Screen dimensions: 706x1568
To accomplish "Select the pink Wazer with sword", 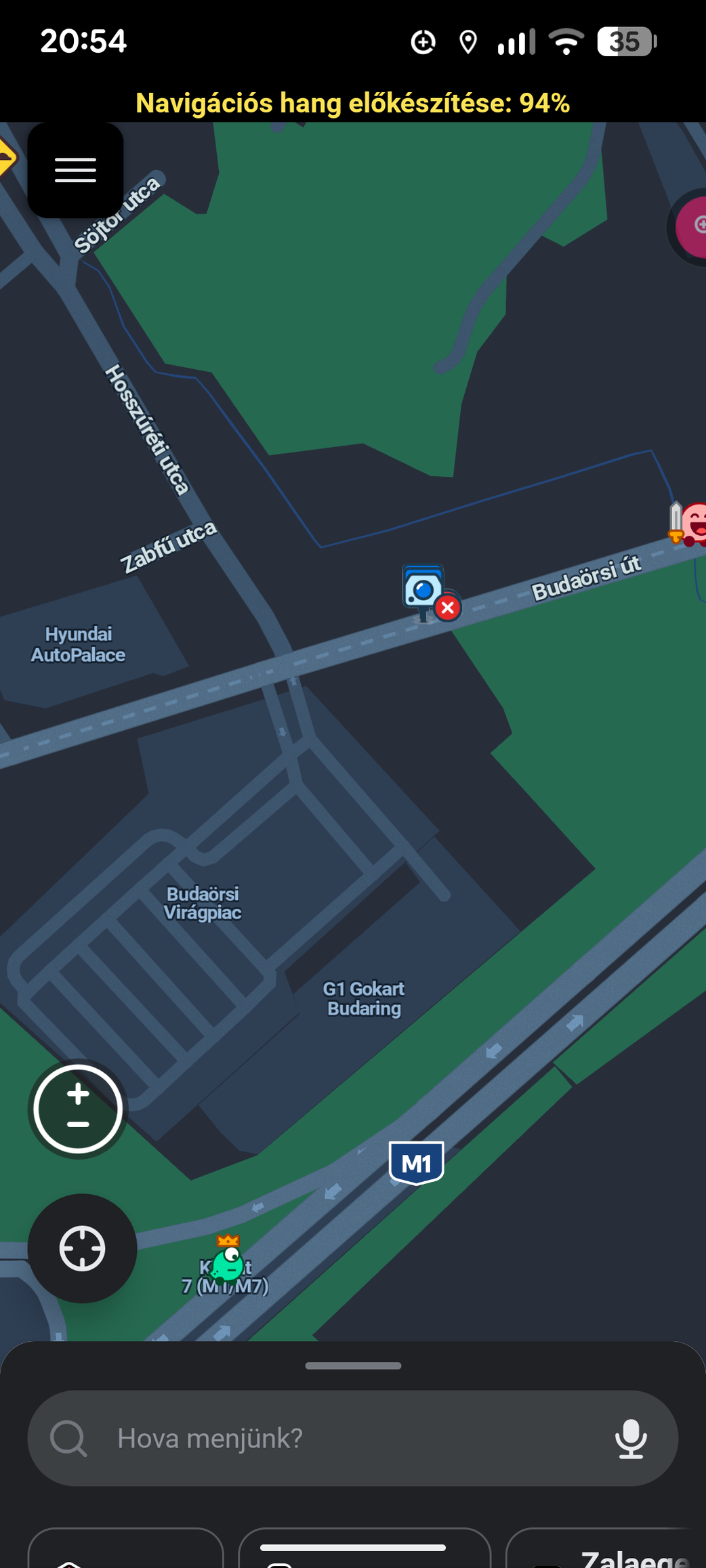I will pyautogui.click(x=691, y=524).
